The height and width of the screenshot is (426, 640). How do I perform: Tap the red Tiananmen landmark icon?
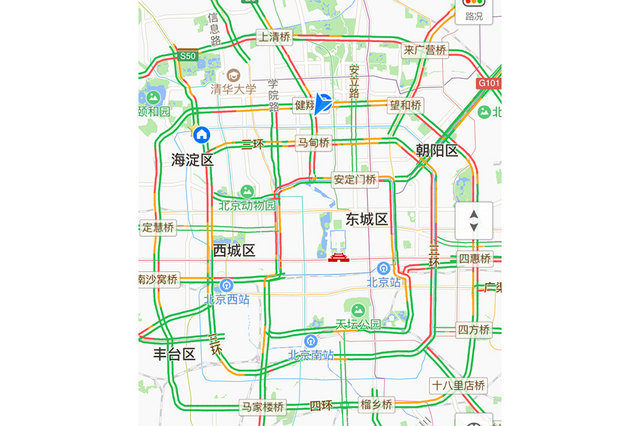click(337, 257)
